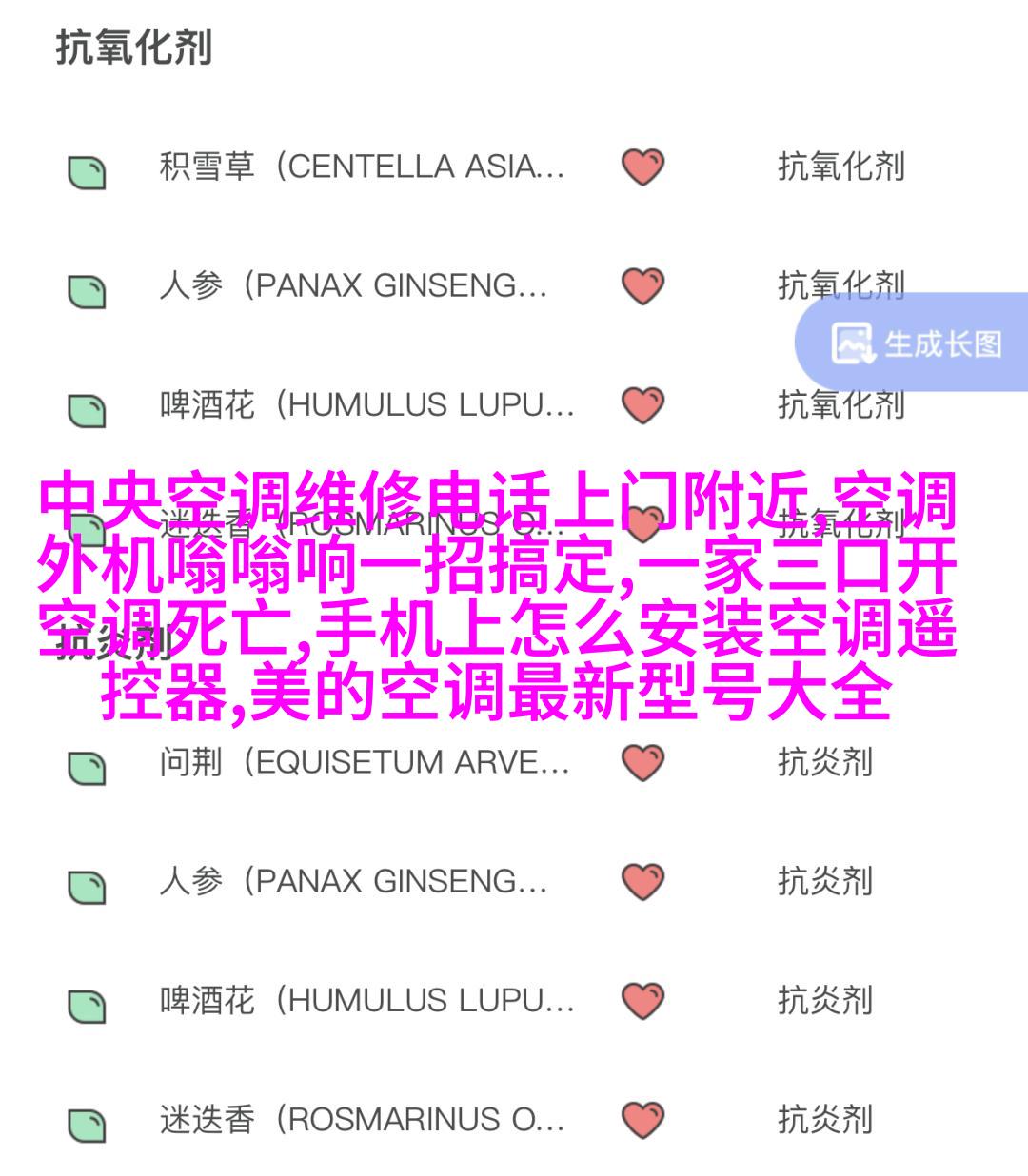This screenshot has height=1176, width=1028.
Task: Open 人参 row labeled 抗炎剂
Action: point(352,882)
